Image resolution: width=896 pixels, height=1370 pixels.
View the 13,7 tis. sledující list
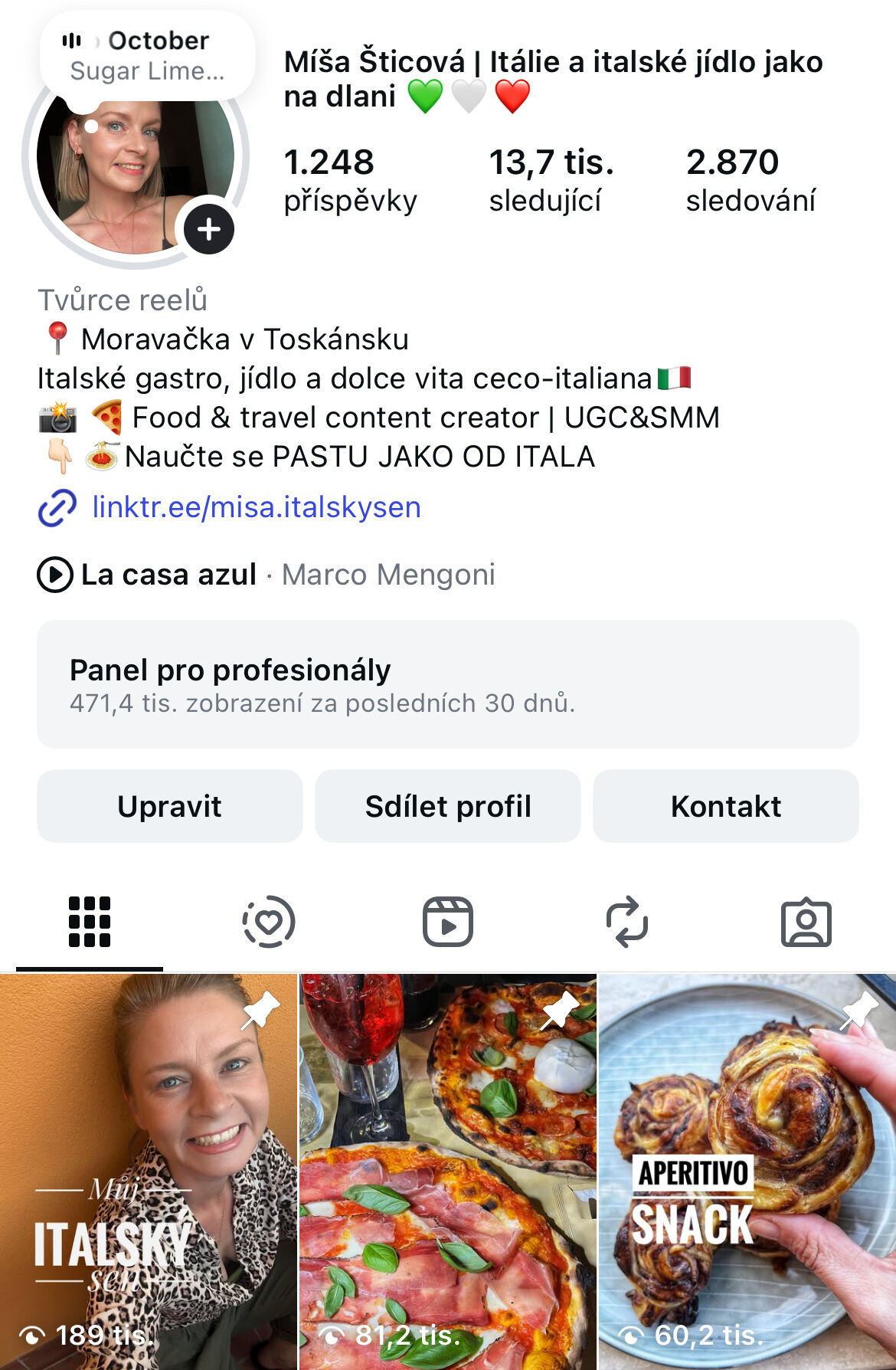point(551,180)
